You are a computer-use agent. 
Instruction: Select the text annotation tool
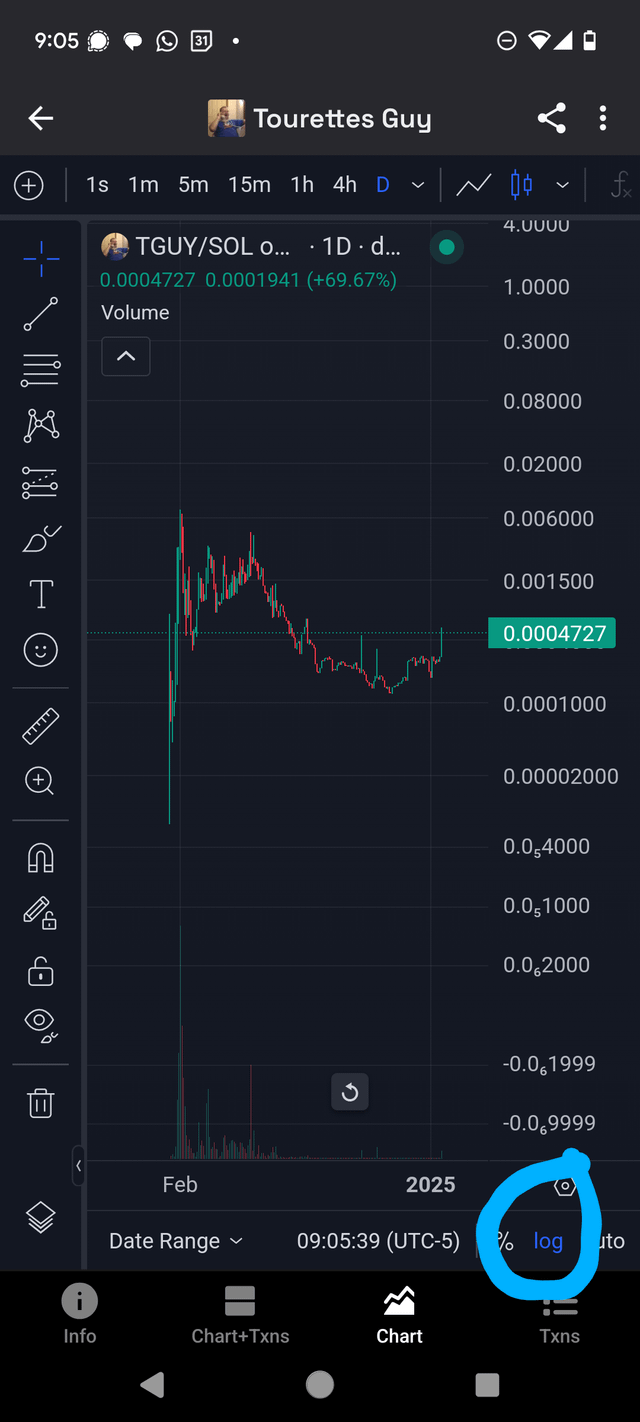41,594
